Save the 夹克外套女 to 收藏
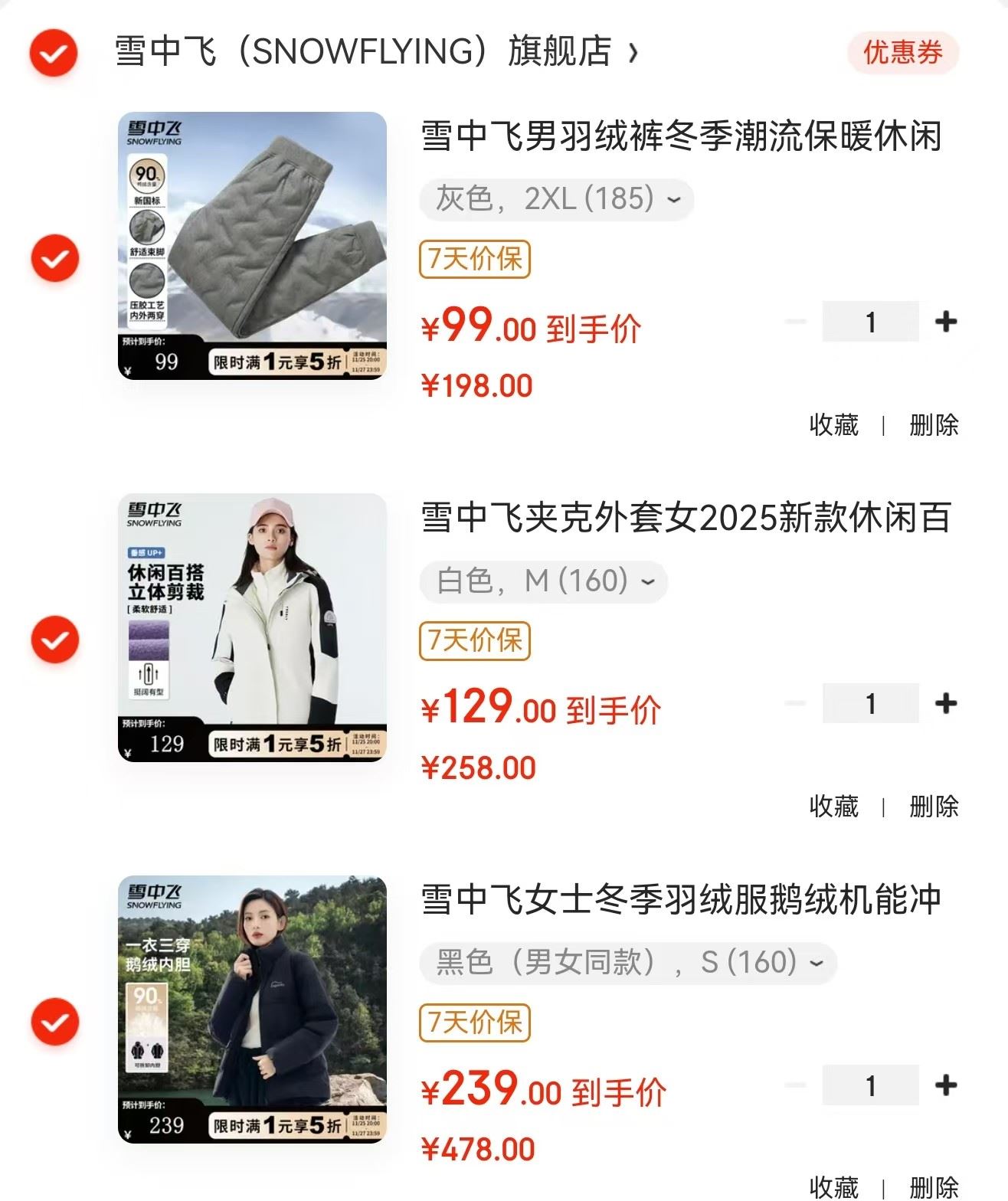 (x=833, y=807)
